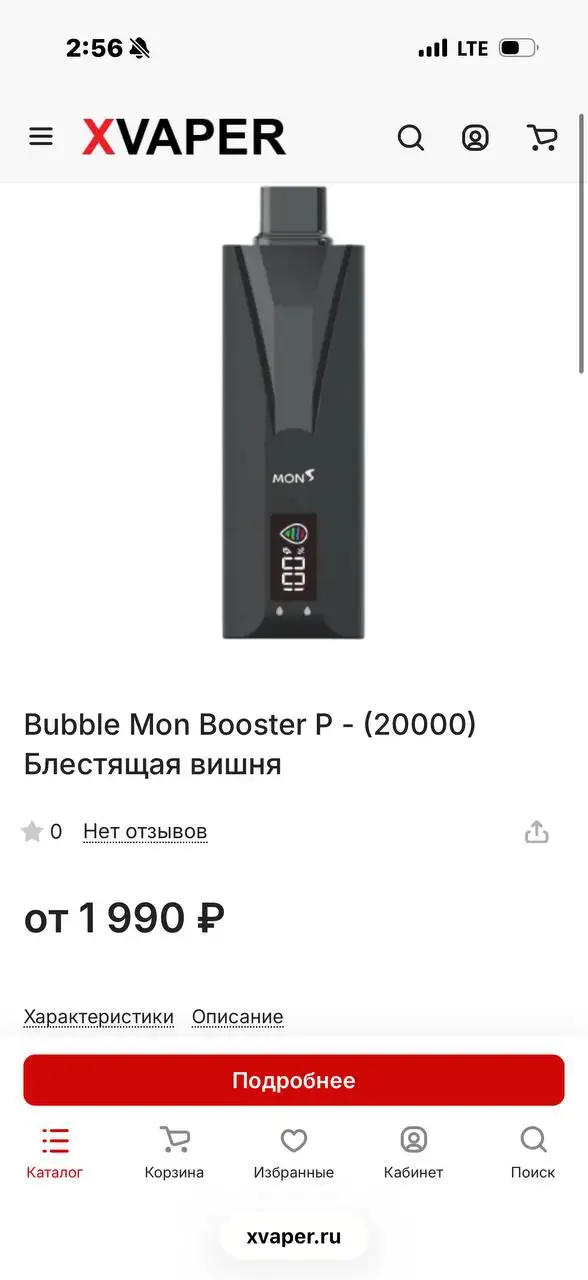Viewport: 588px width, 1280px height.
Task: Jump to Описание section
Action: pos(238,1017)
